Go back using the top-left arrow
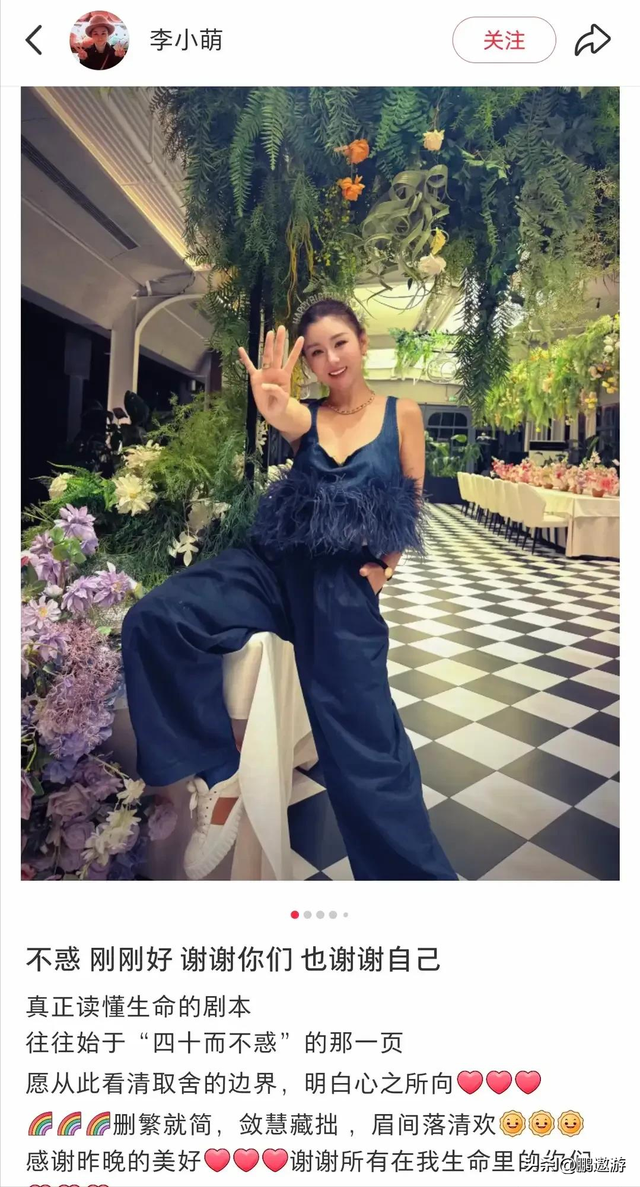 pyautogui.click(x=34, y=40)
